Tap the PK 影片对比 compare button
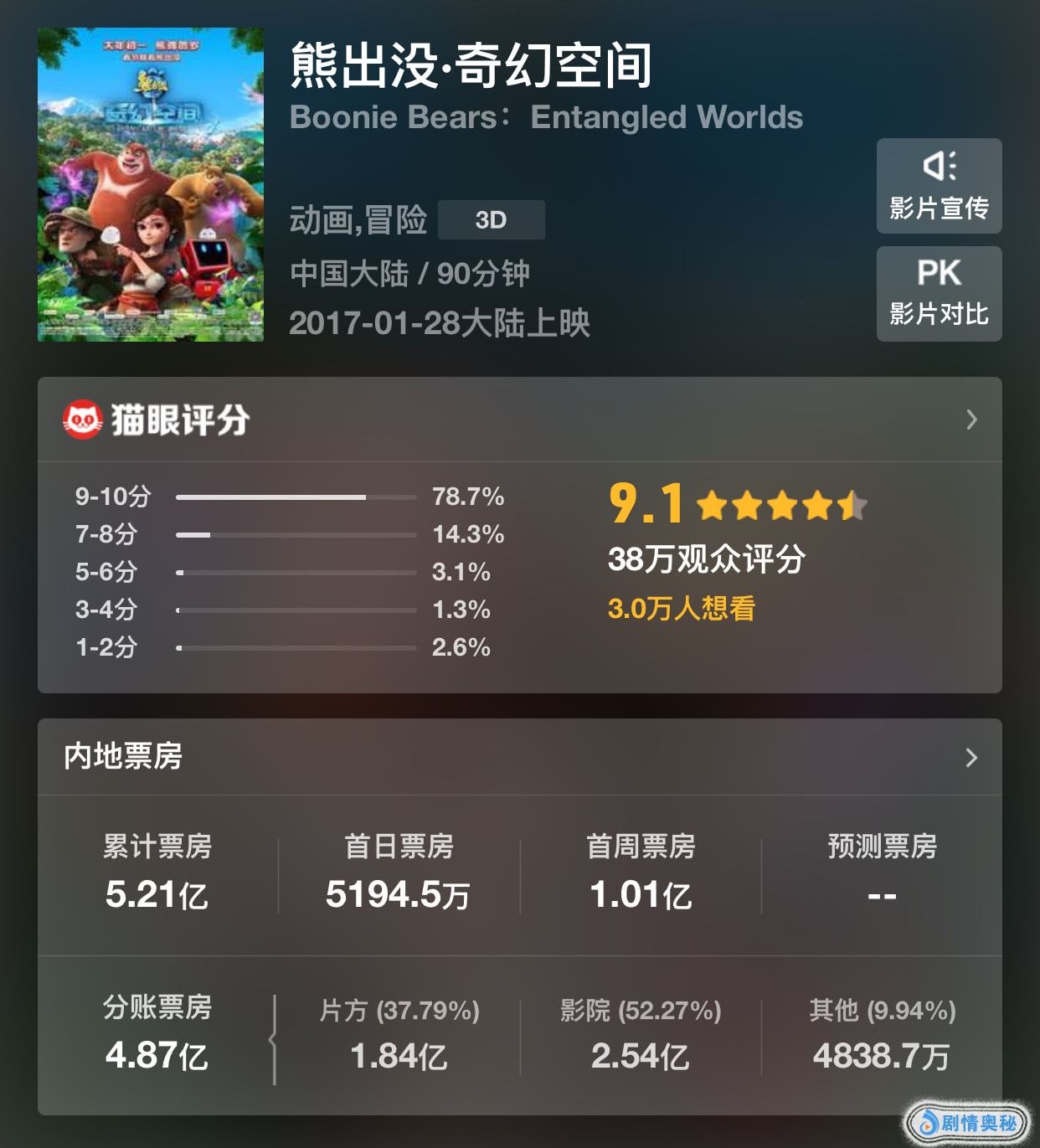 coord(939,293)
